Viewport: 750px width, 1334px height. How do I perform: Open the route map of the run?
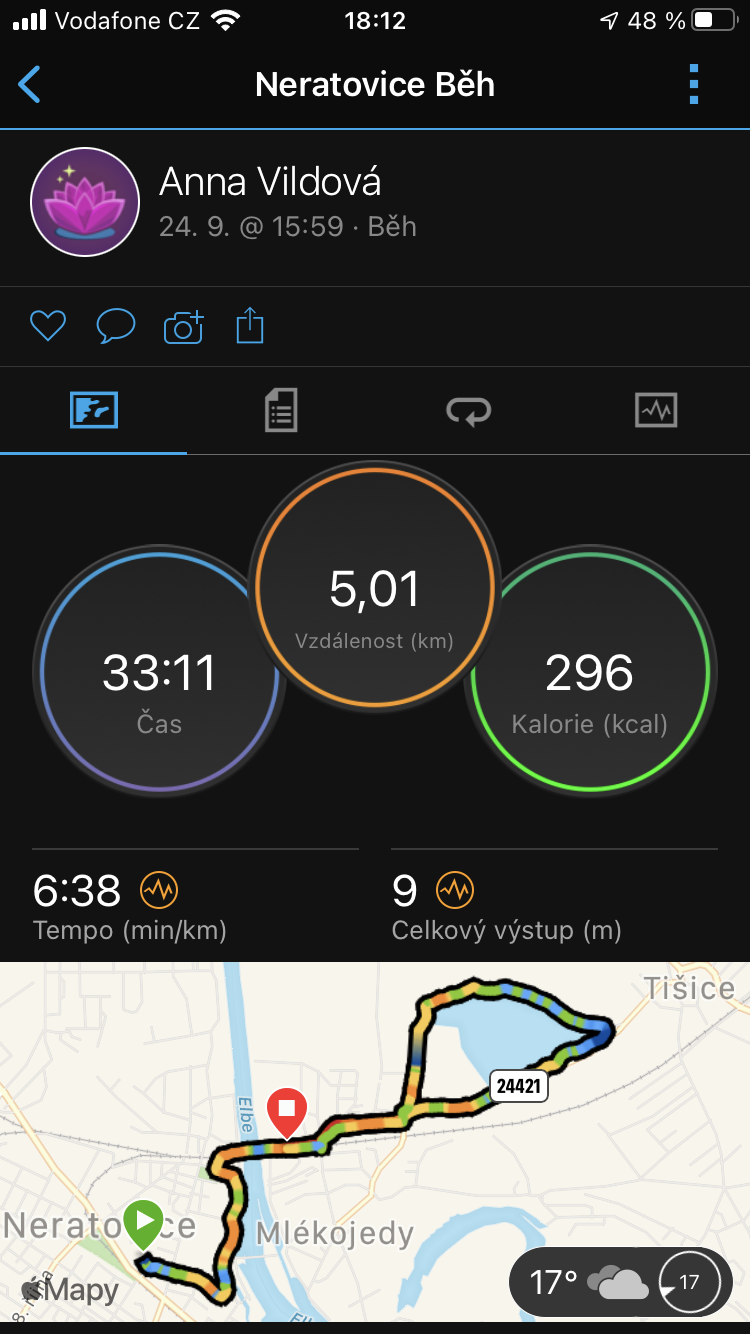(x=375, y=1141)
